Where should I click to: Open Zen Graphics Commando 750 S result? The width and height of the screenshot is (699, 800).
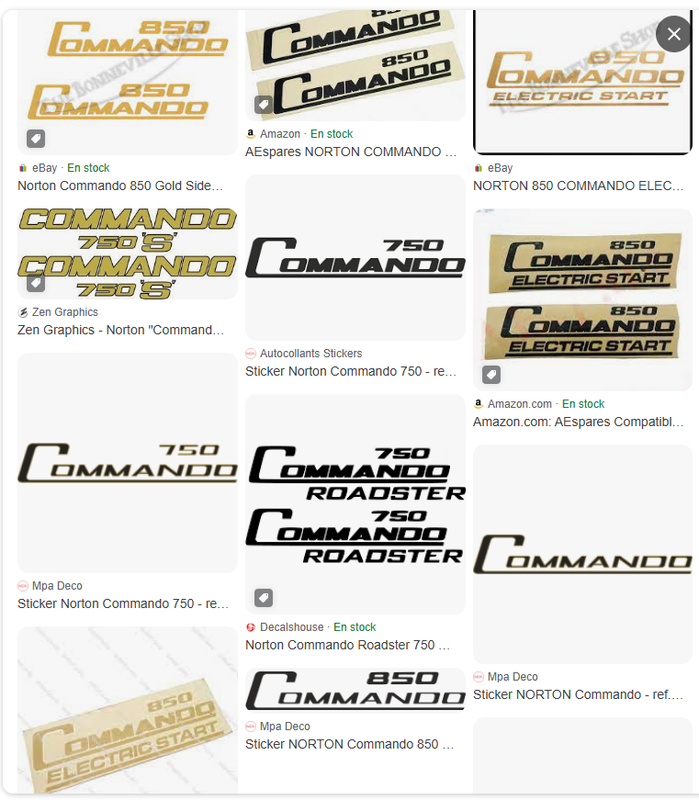tap(127, 253)
